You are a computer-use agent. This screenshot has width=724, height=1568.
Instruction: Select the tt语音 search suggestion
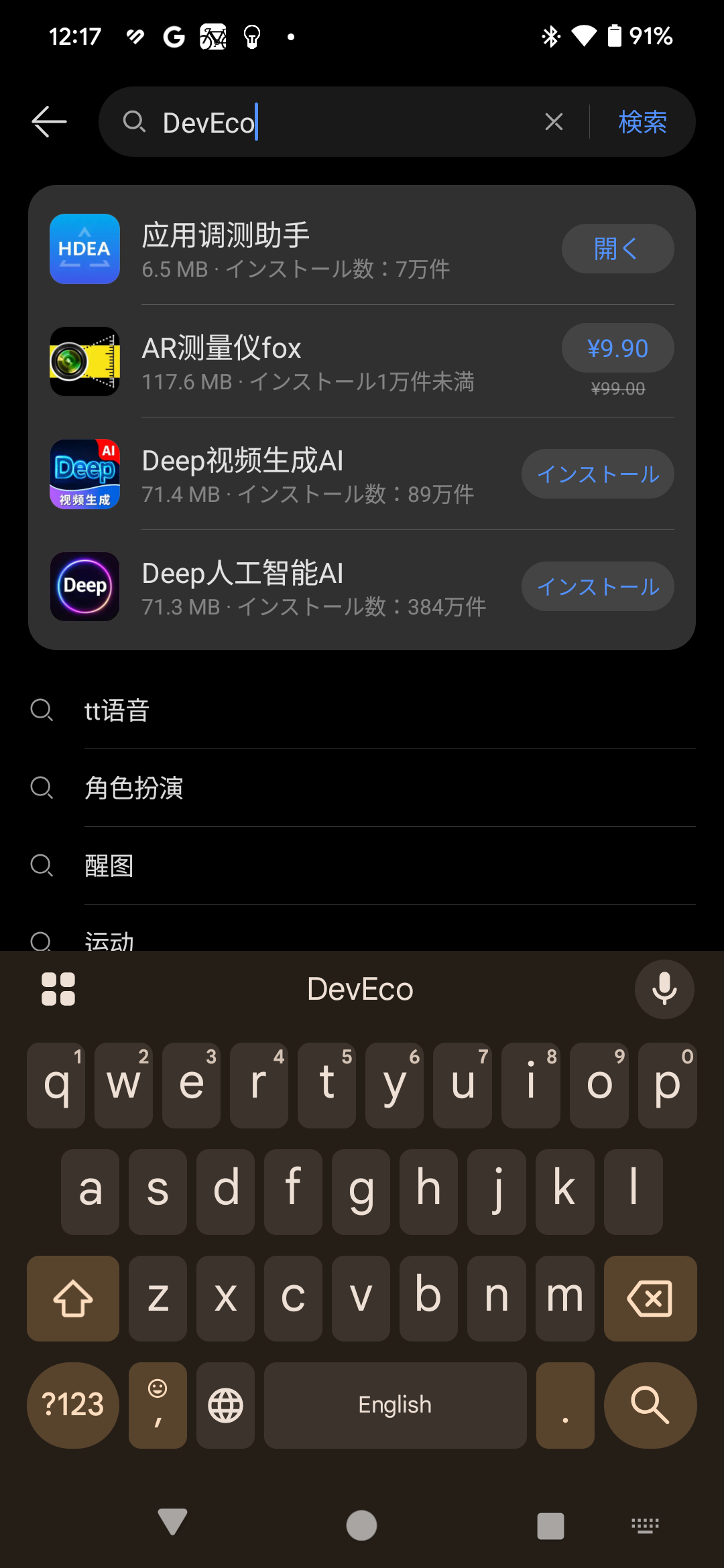pyautogui.click(x=117, y=710)
